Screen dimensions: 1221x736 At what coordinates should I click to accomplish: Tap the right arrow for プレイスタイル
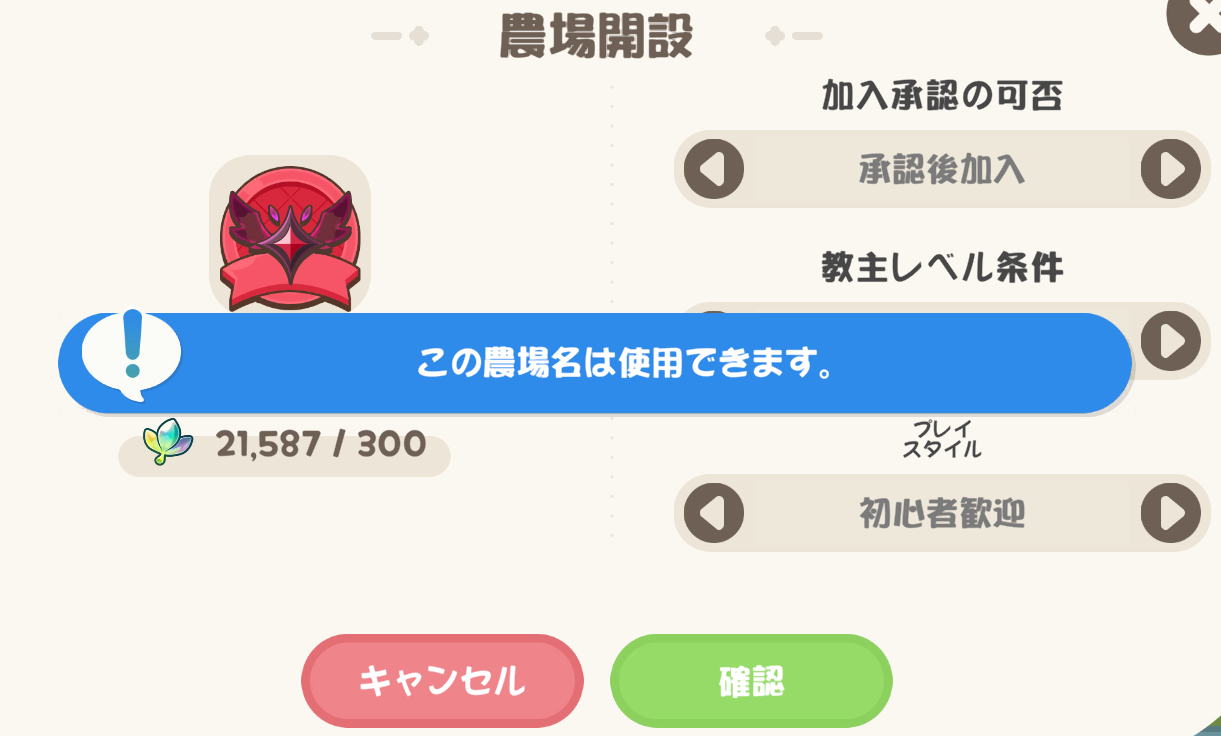[x=1170, y=513]
